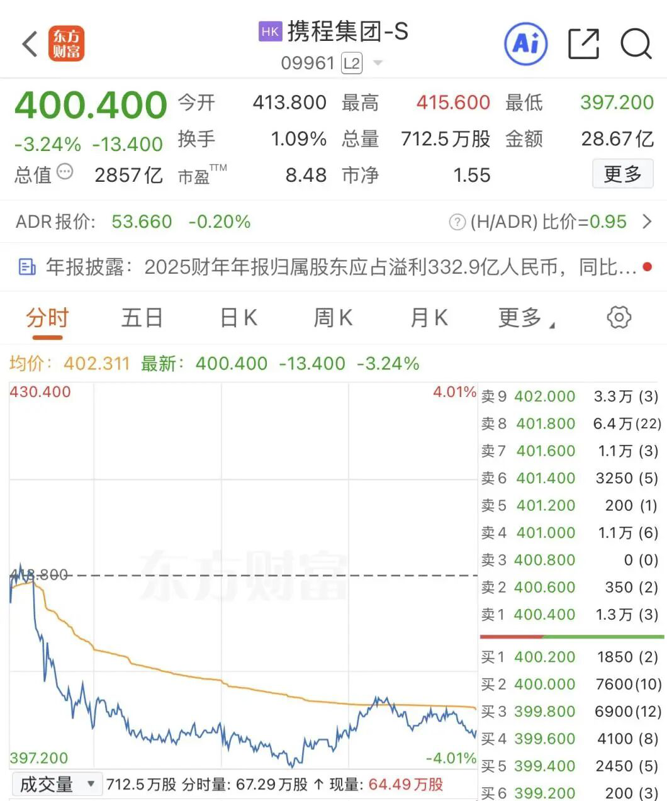Image resolution: width=667 pixels, height=801 pixels.
Task: Expand the 09961 stock code dropdown
Action: pos(378,63)
